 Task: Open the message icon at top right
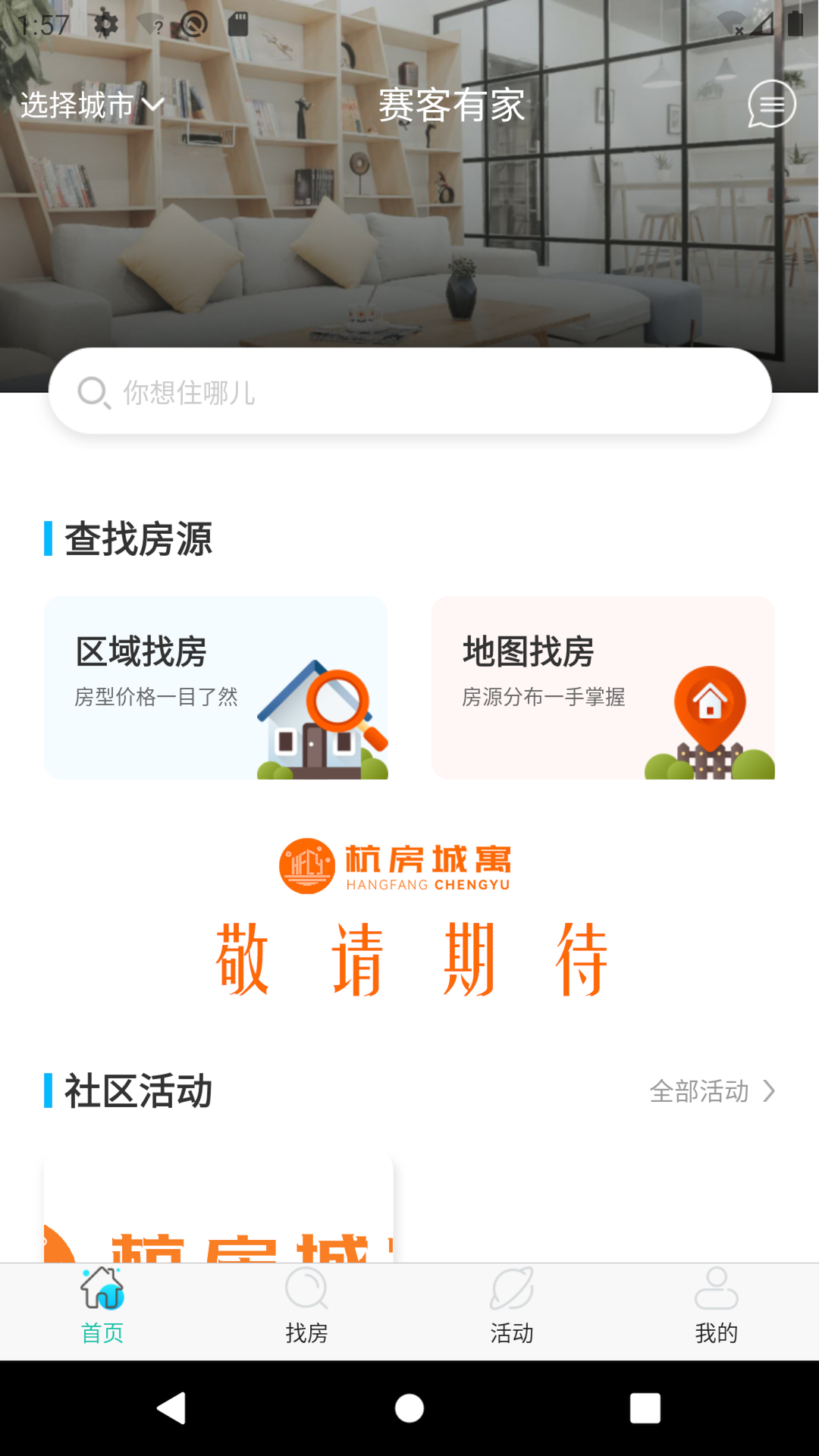click(x=771, y=105)
